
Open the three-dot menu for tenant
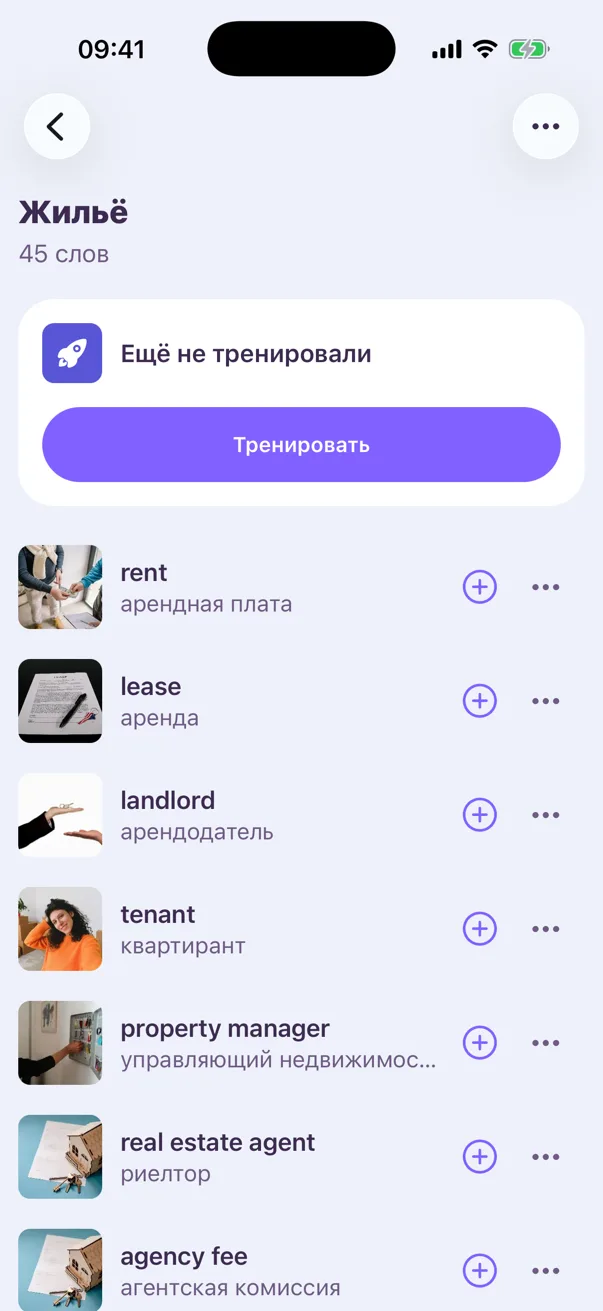545,929
